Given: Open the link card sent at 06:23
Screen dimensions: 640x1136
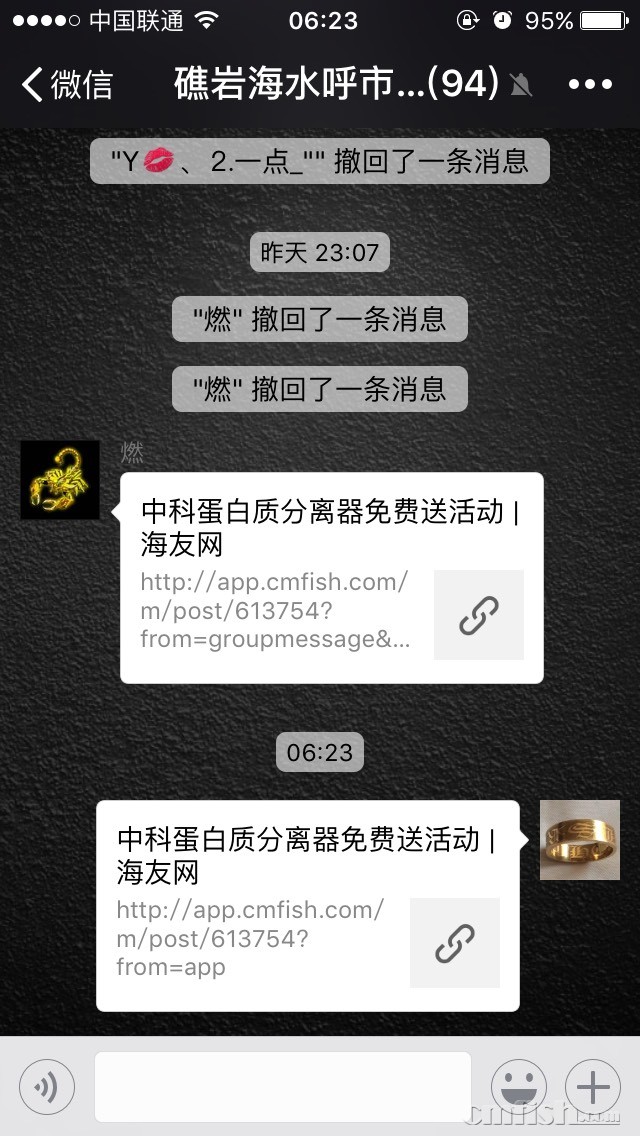Looking at the screenshot, I should point(307,906).
